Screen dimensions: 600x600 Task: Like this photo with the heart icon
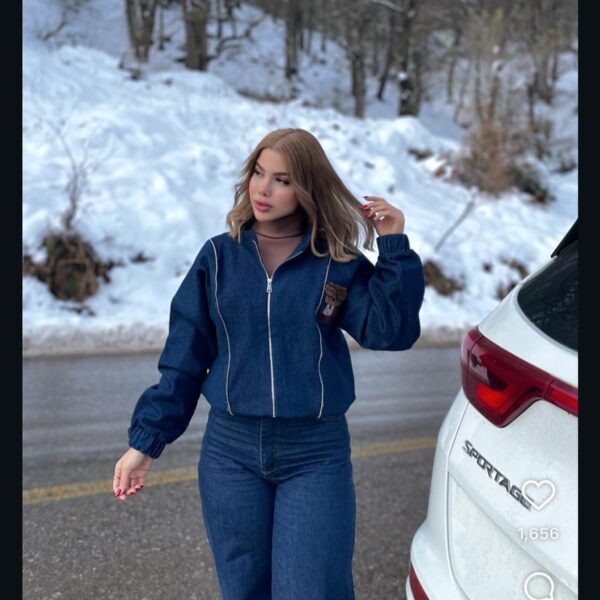(538, 493)
